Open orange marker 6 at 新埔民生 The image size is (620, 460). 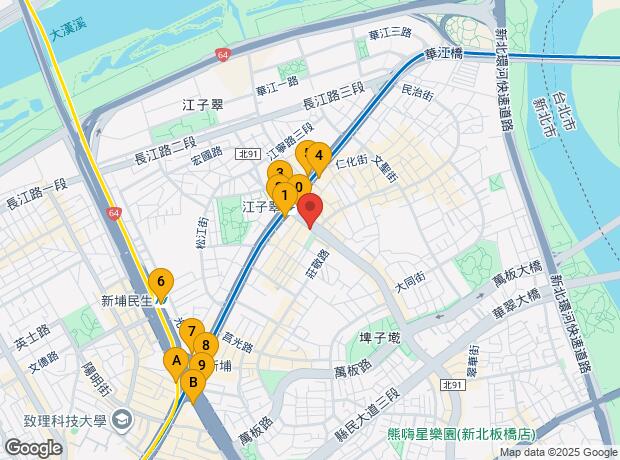tap(161, 286)
